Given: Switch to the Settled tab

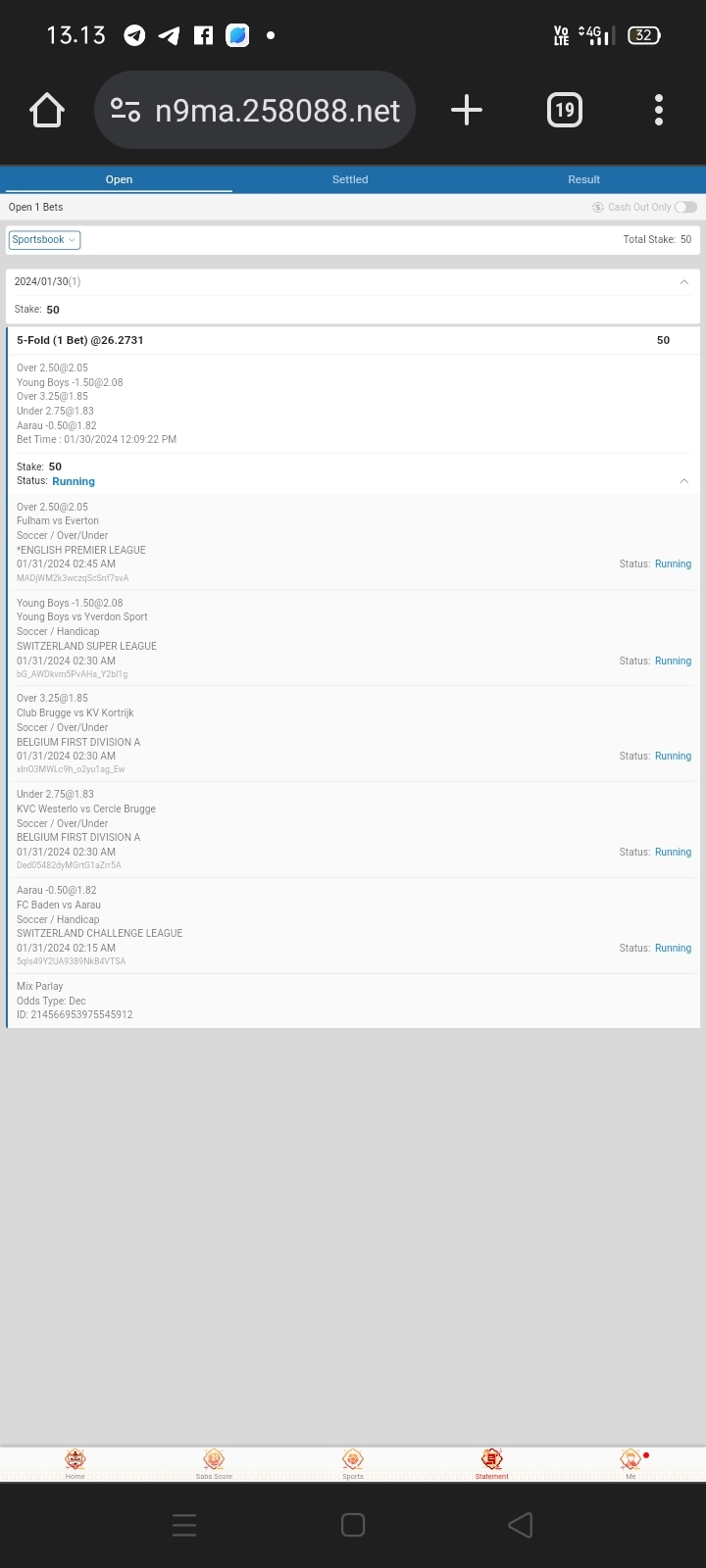Looking at the screenshot, I should pos(350,179).
